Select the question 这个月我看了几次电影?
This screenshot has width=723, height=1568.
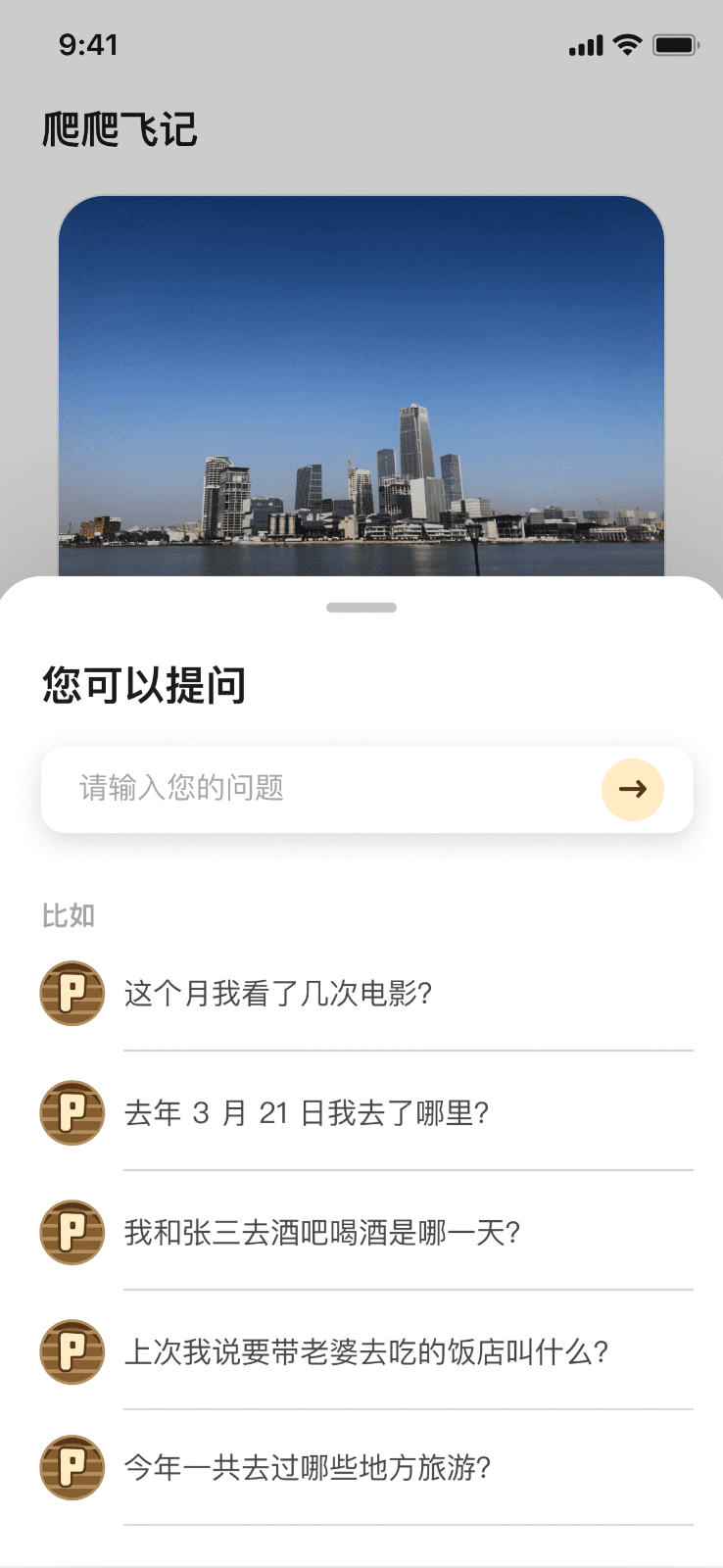pos(281,993)
